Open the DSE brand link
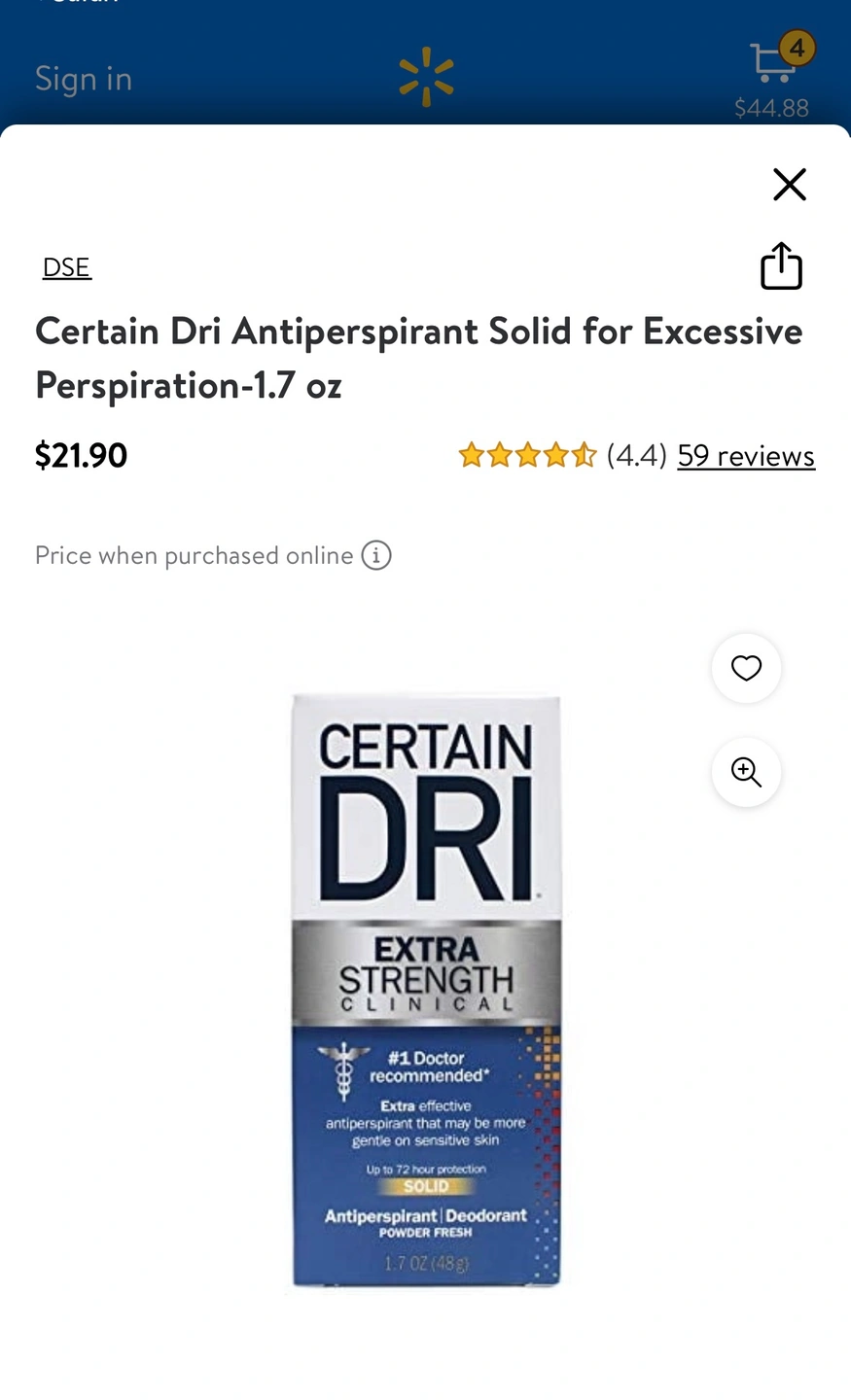 point(66,267)
